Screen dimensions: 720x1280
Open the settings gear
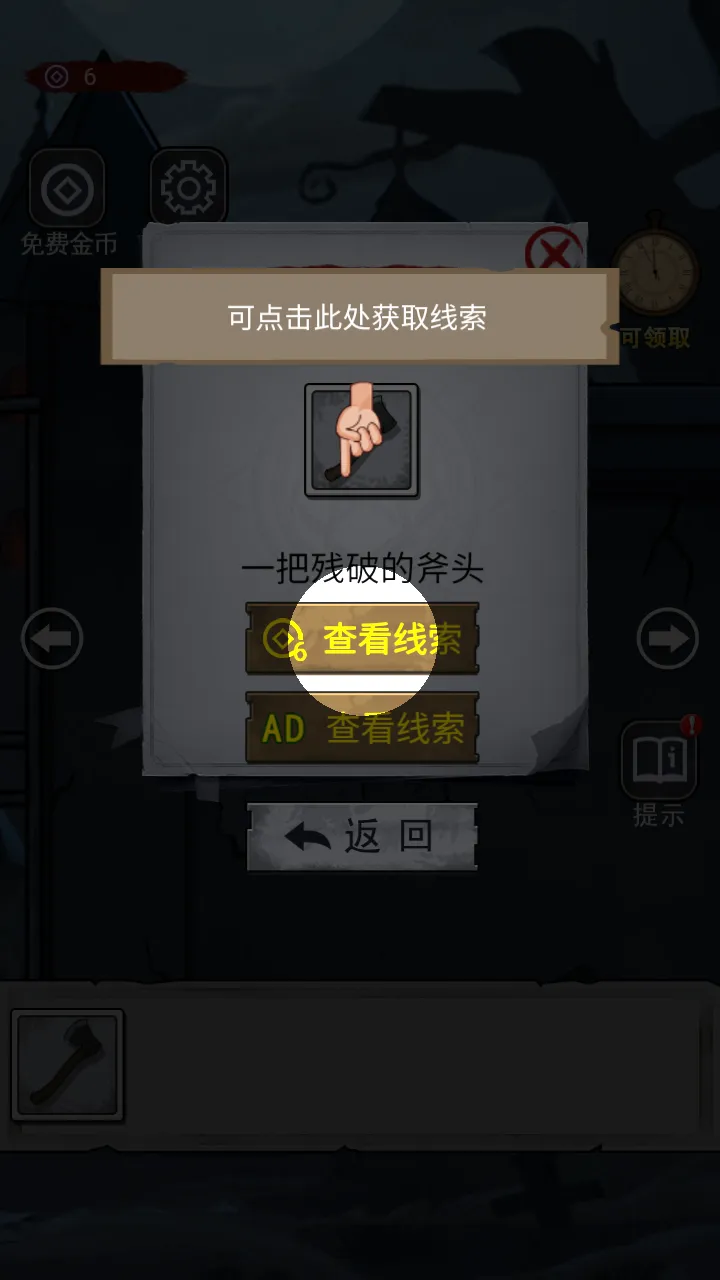coord(188,187)
